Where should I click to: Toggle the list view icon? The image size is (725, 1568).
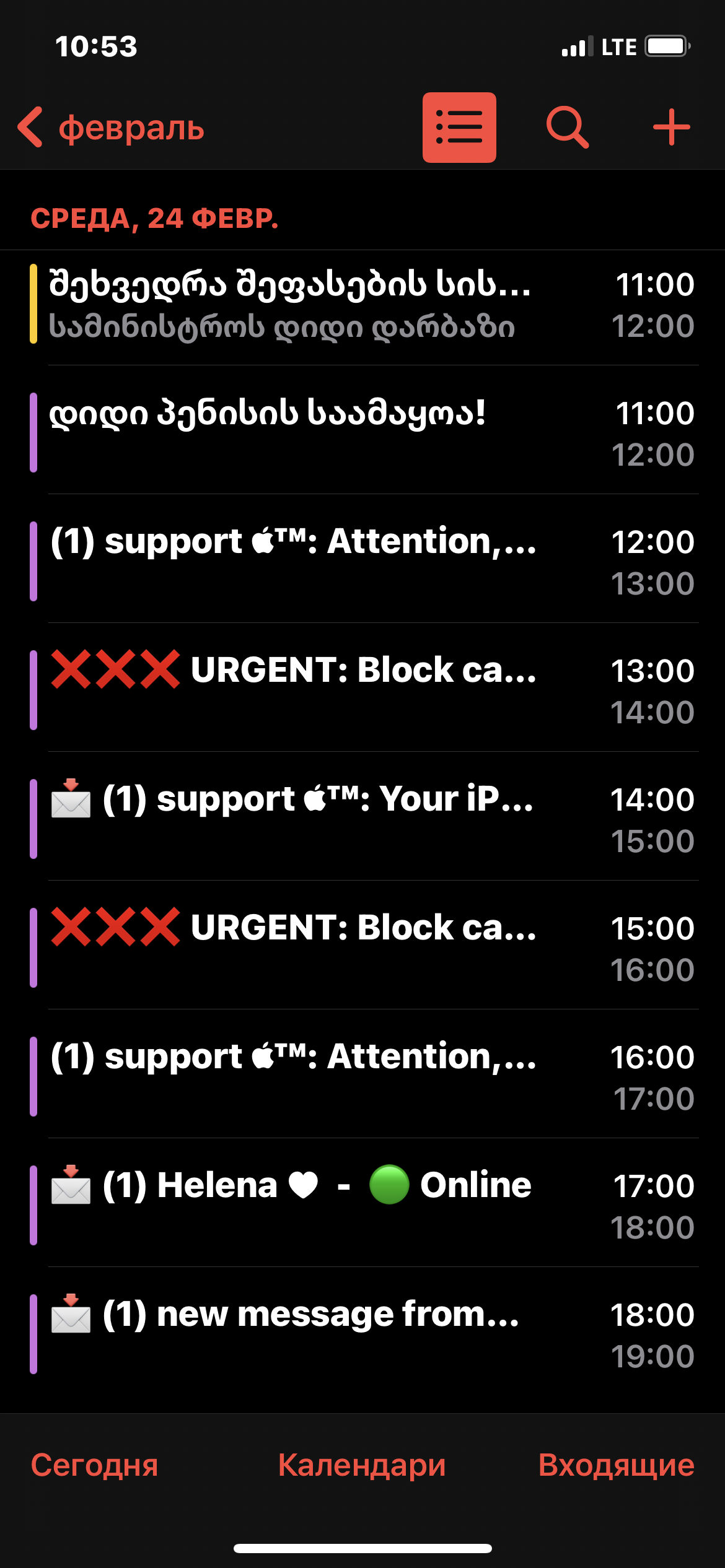tap(459, 128)
